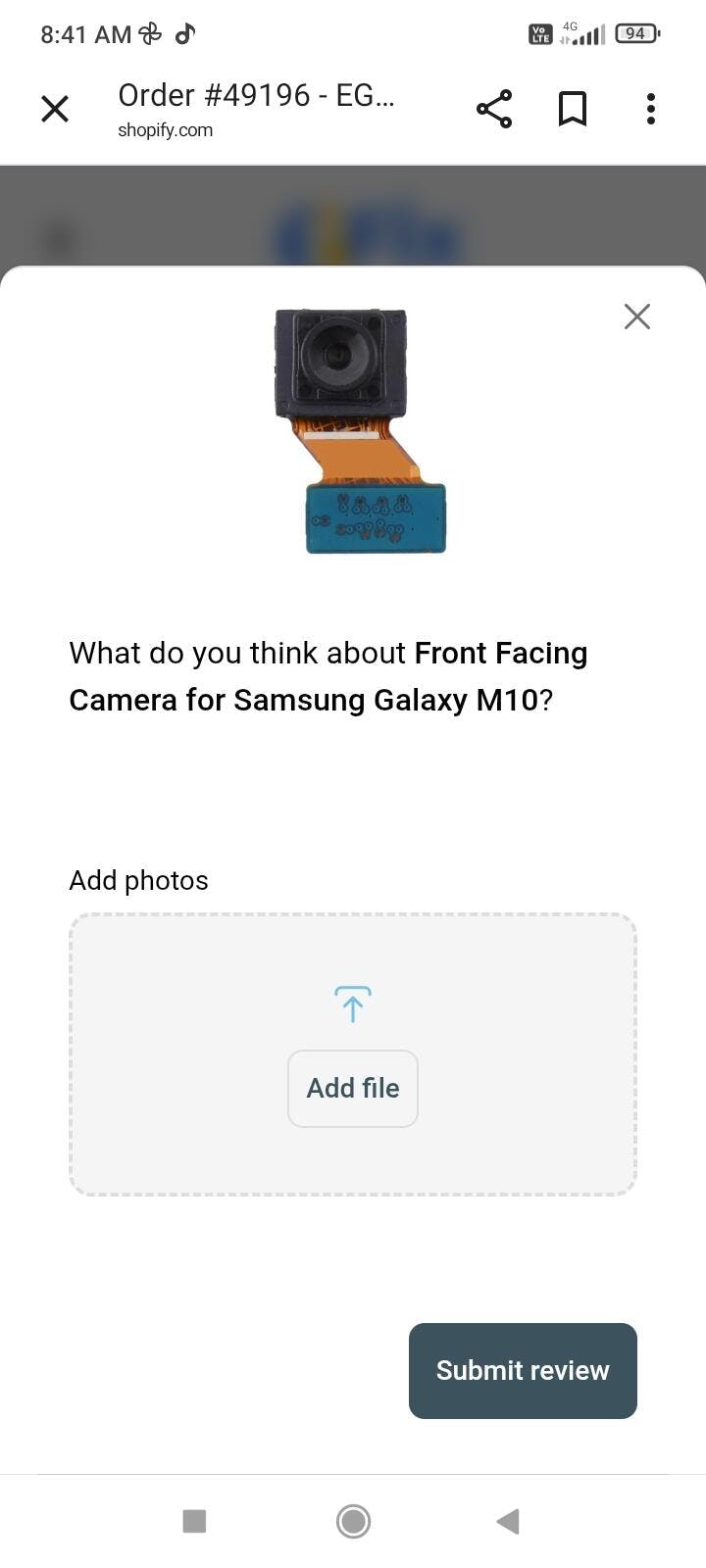Image resolution: width=706 pixels, height=1568 pixels.
Task: Tap Add file to upload photos
Action: click(353, 1088)
